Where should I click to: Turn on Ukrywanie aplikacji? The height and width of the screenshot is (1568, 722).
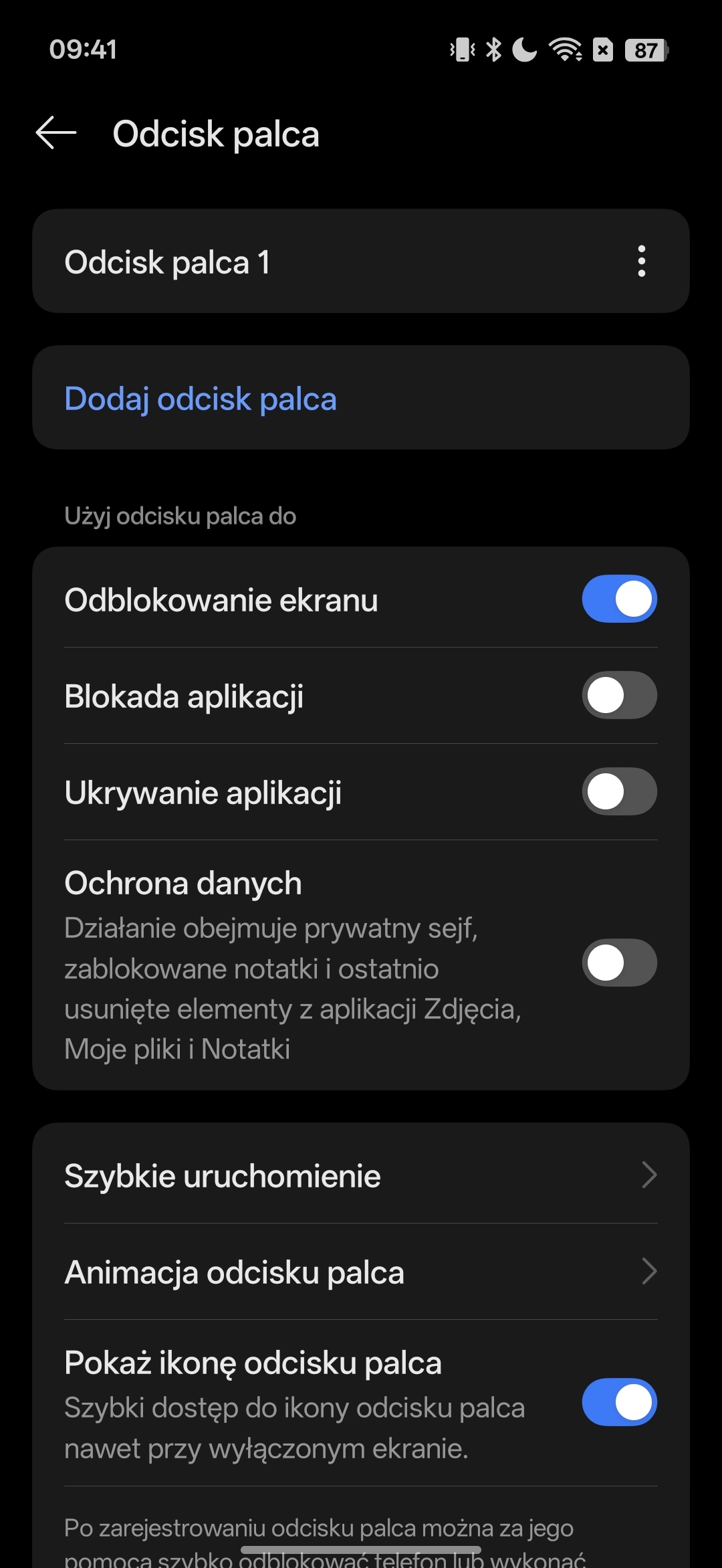[x=619, y=791]
